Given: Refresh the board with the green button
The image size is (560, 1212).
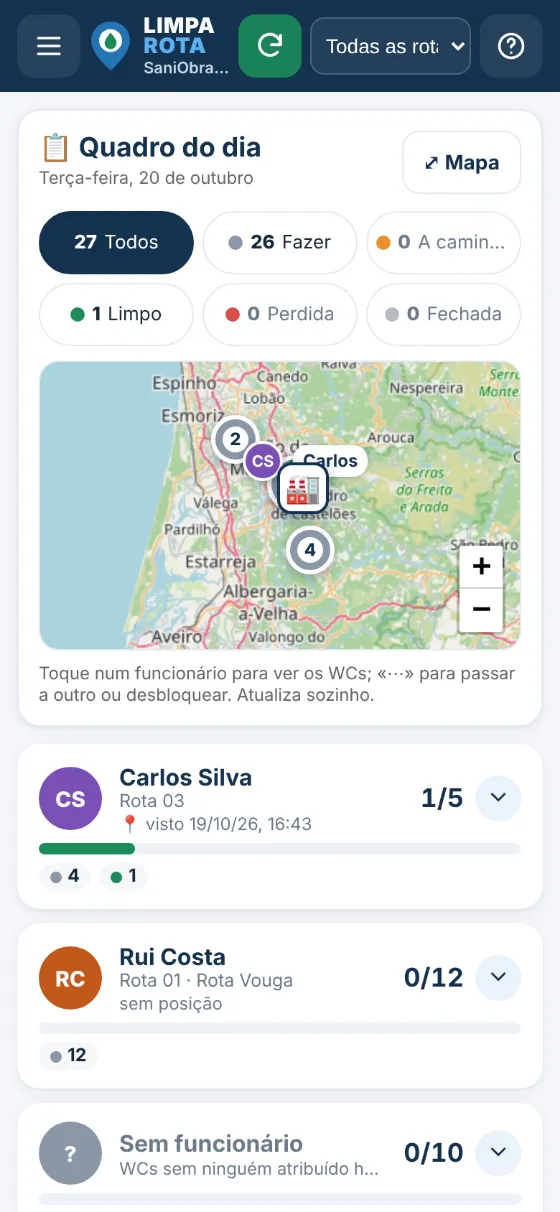Looking at the screenshot, I should 270,46.
